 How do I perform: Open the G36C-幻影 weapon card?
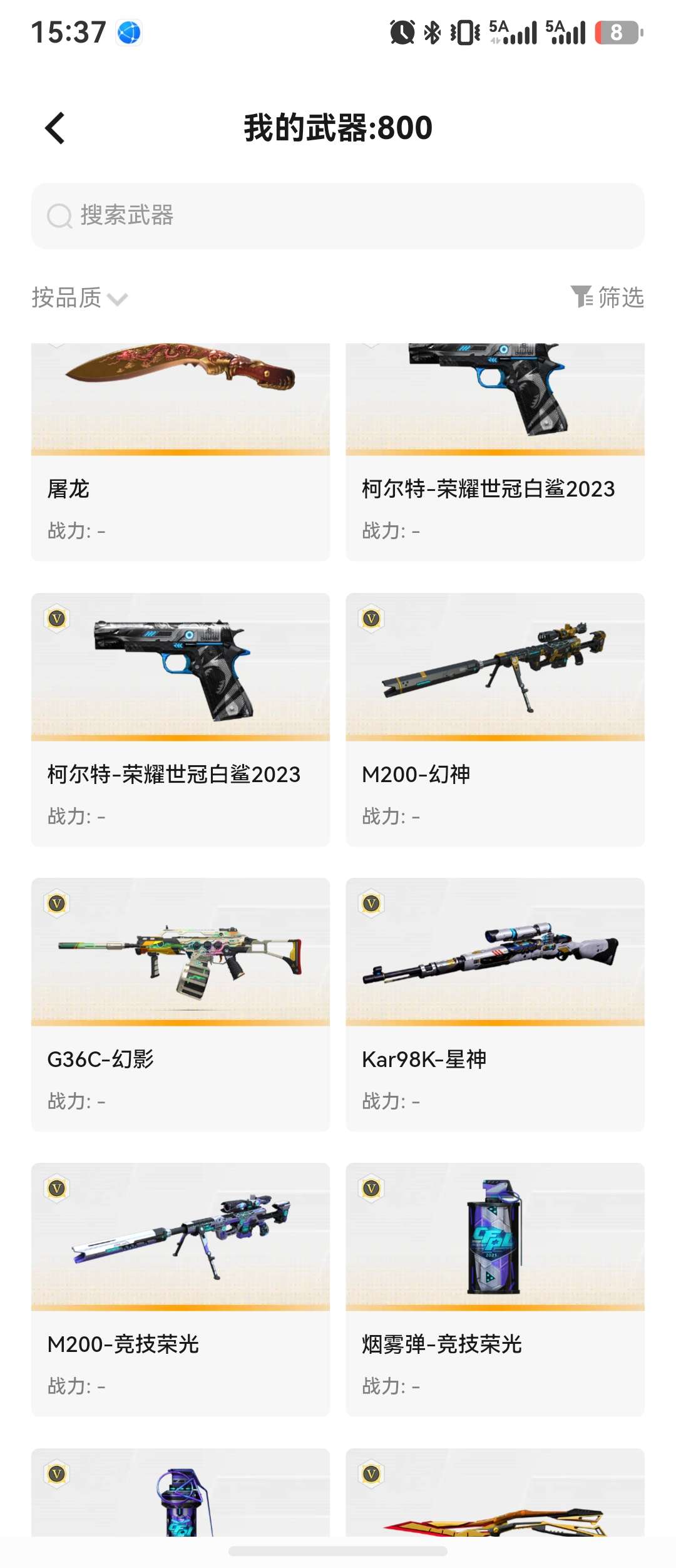(x=180, y=1004)
